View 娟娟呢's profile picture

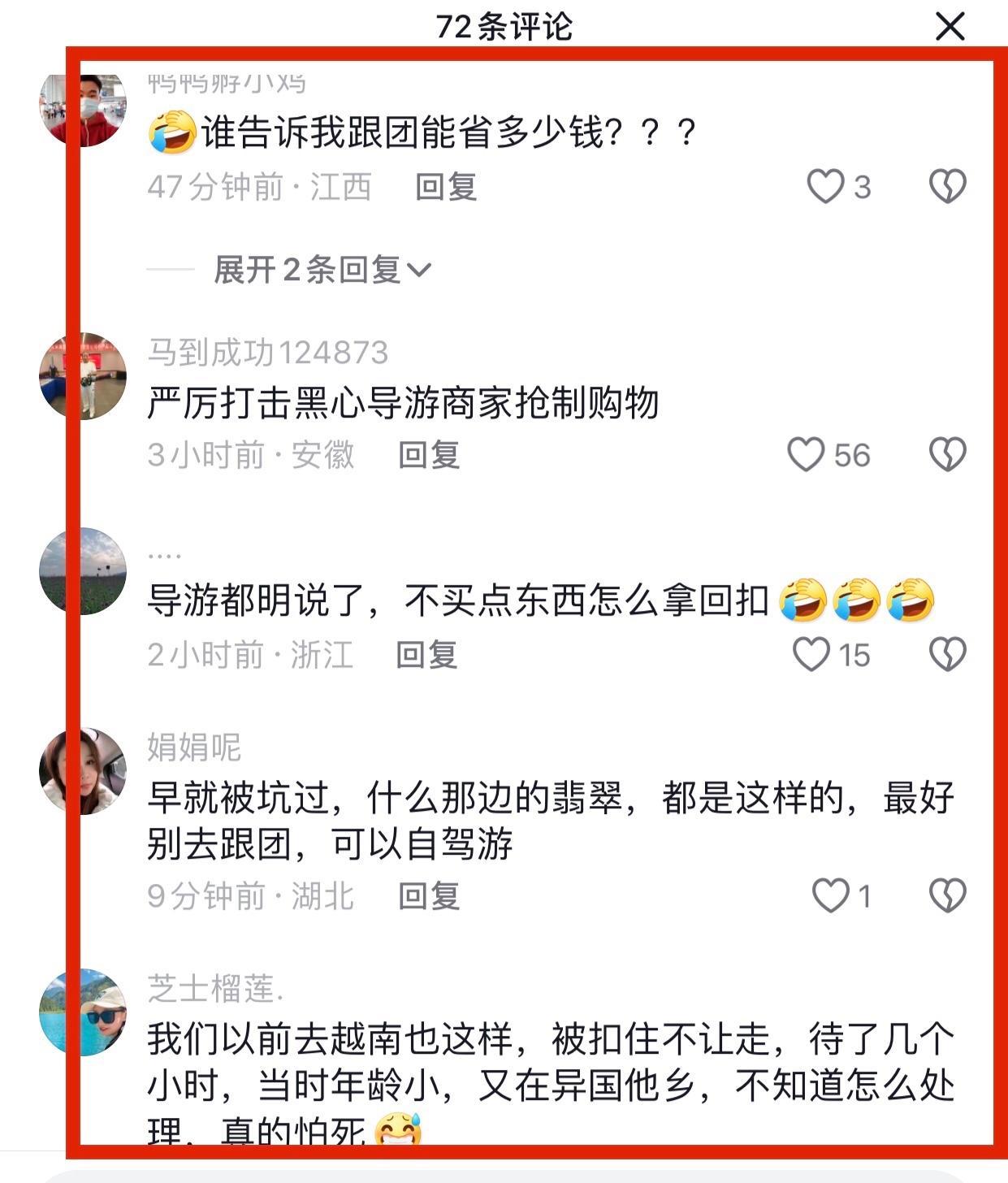coord(83,771)
